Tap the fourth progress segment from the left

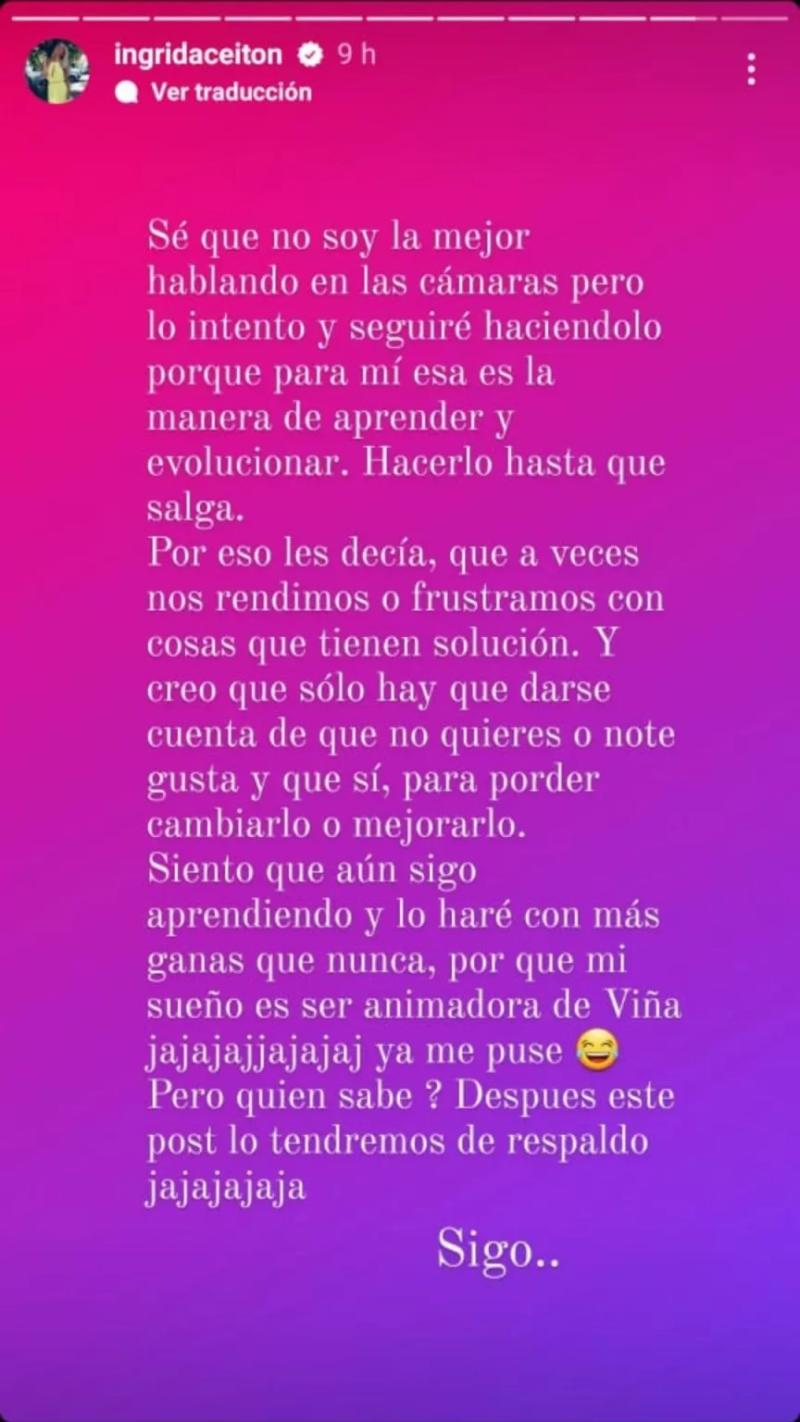coord(260,15)
